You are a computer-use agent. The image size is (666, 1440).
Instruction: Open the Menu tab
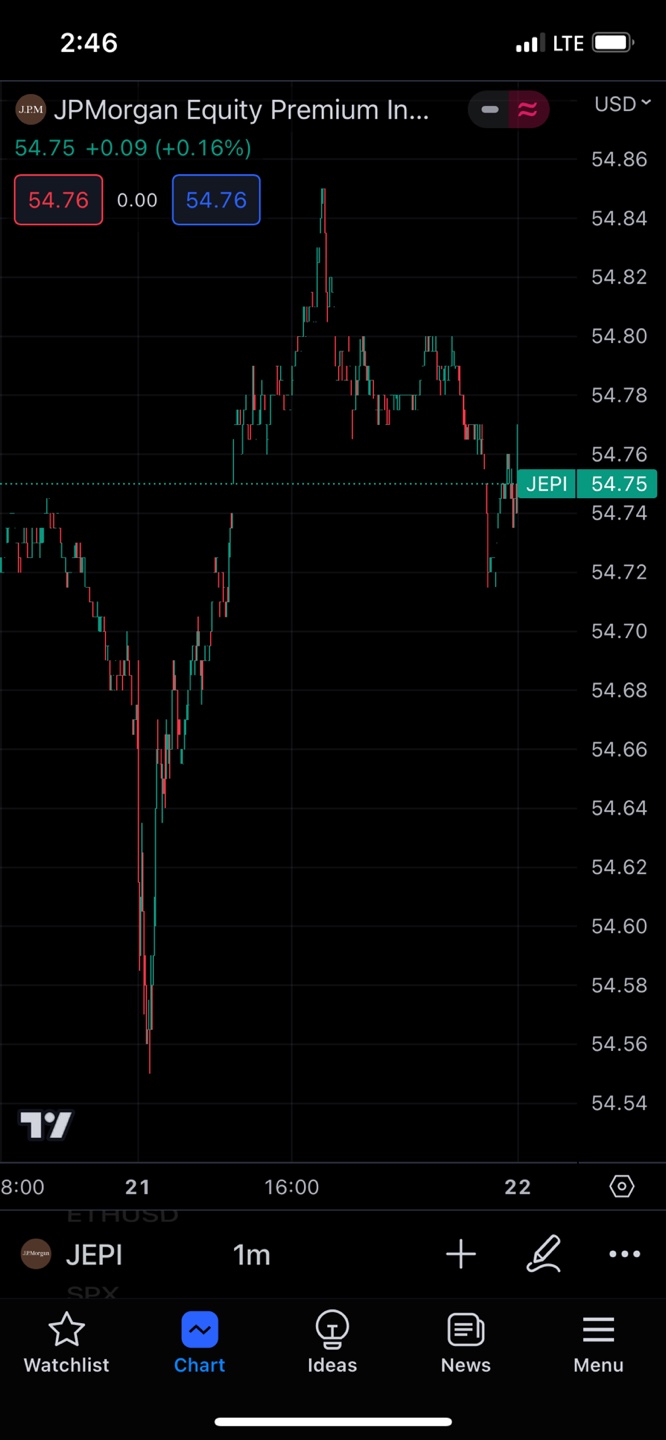click(598, 1343)
